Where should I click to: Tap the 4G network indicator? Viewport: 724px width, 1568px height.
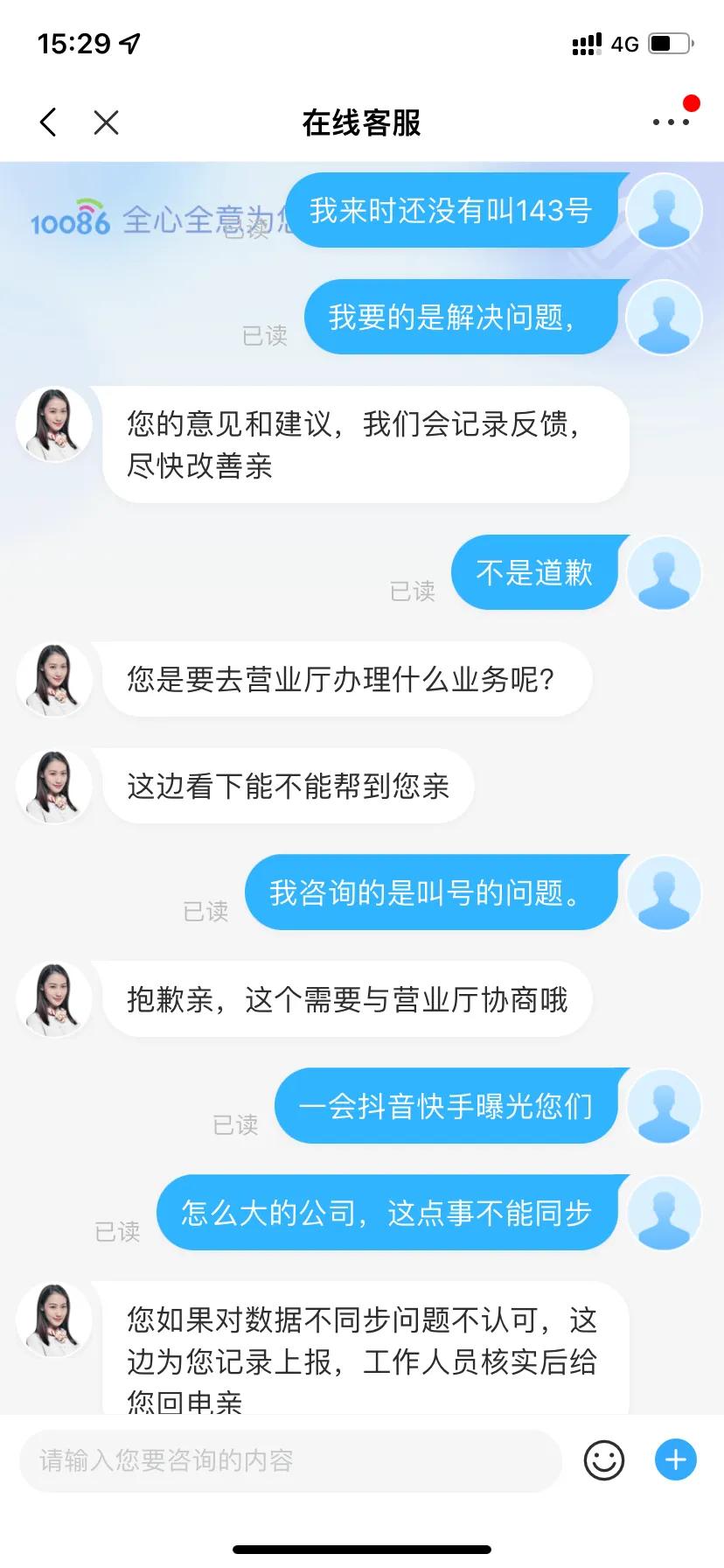623,44
